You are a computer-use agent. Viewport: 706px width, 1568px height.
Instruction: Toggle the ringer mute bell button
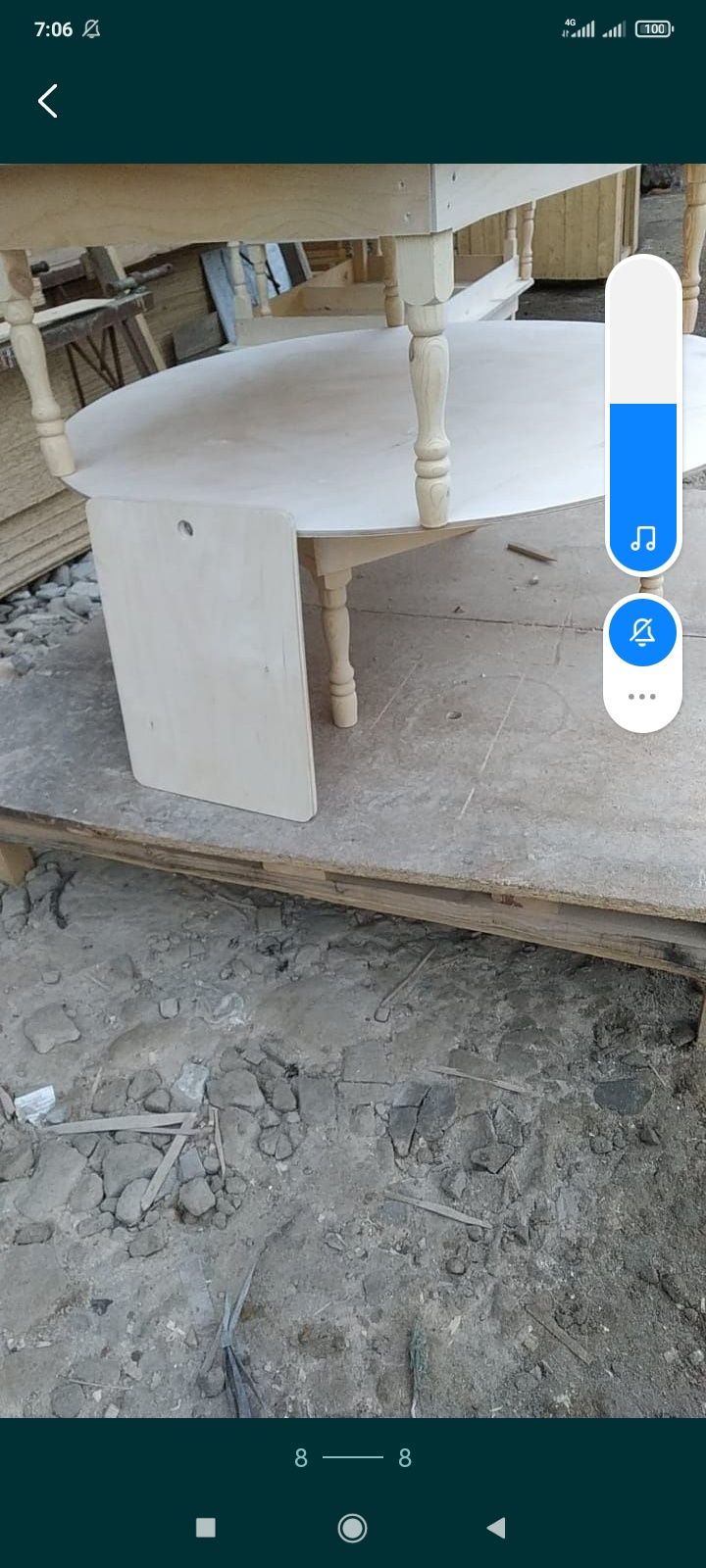tap(643, 632)
